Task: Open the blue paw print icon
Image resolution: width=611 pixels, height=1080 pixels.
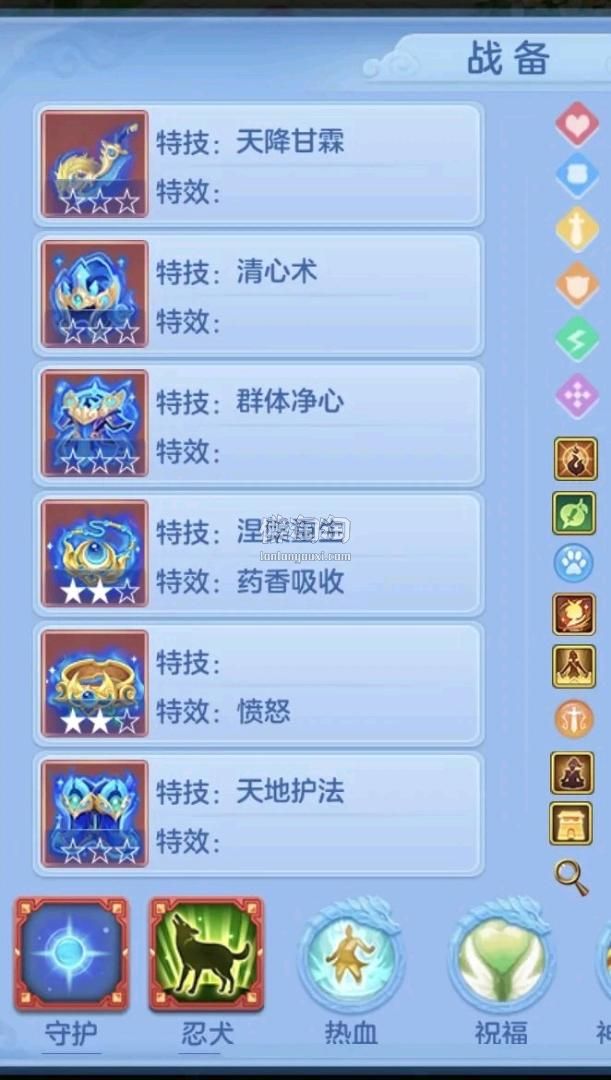Action: click(x=574, y=563)
